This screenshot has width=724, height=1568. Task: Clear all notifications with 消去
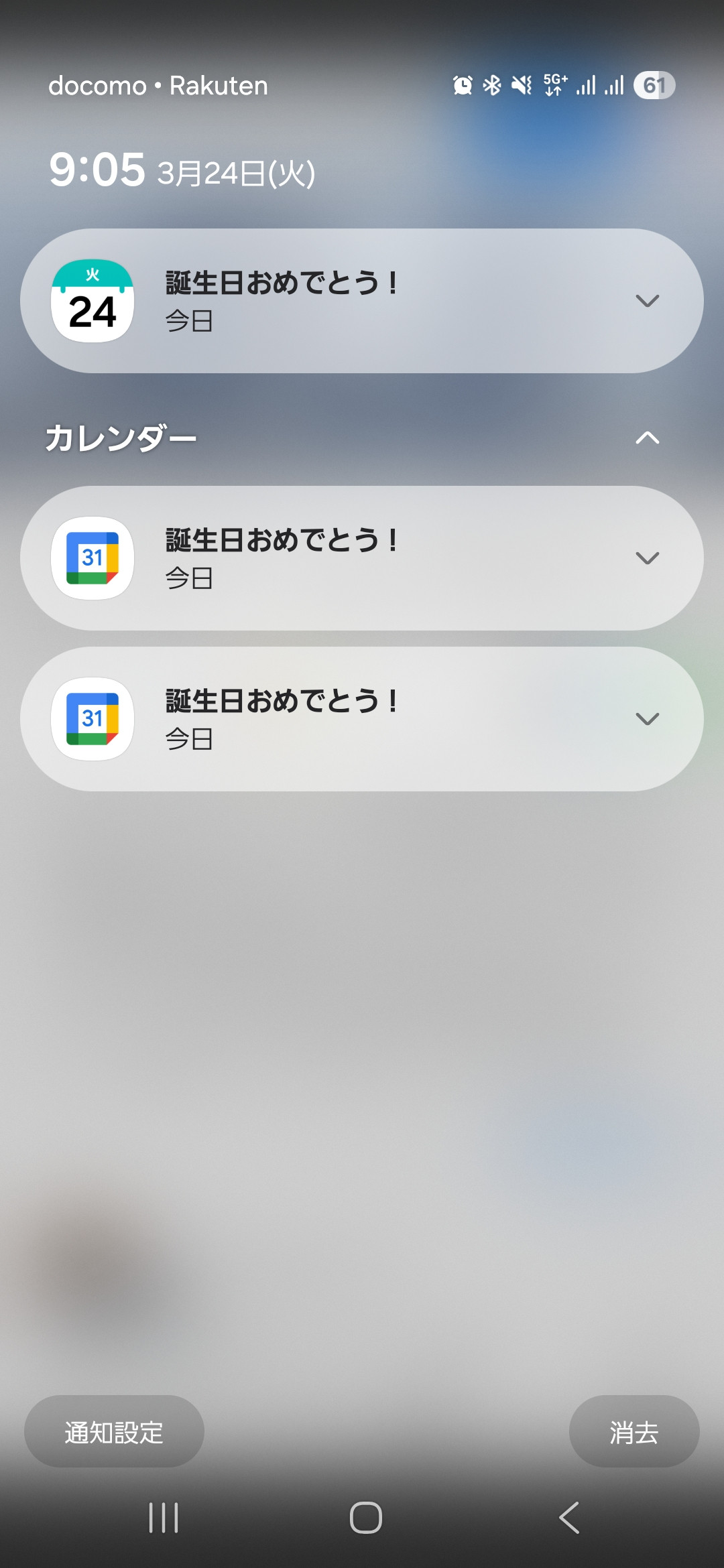pyautogui.click(x=633, y=1432)
